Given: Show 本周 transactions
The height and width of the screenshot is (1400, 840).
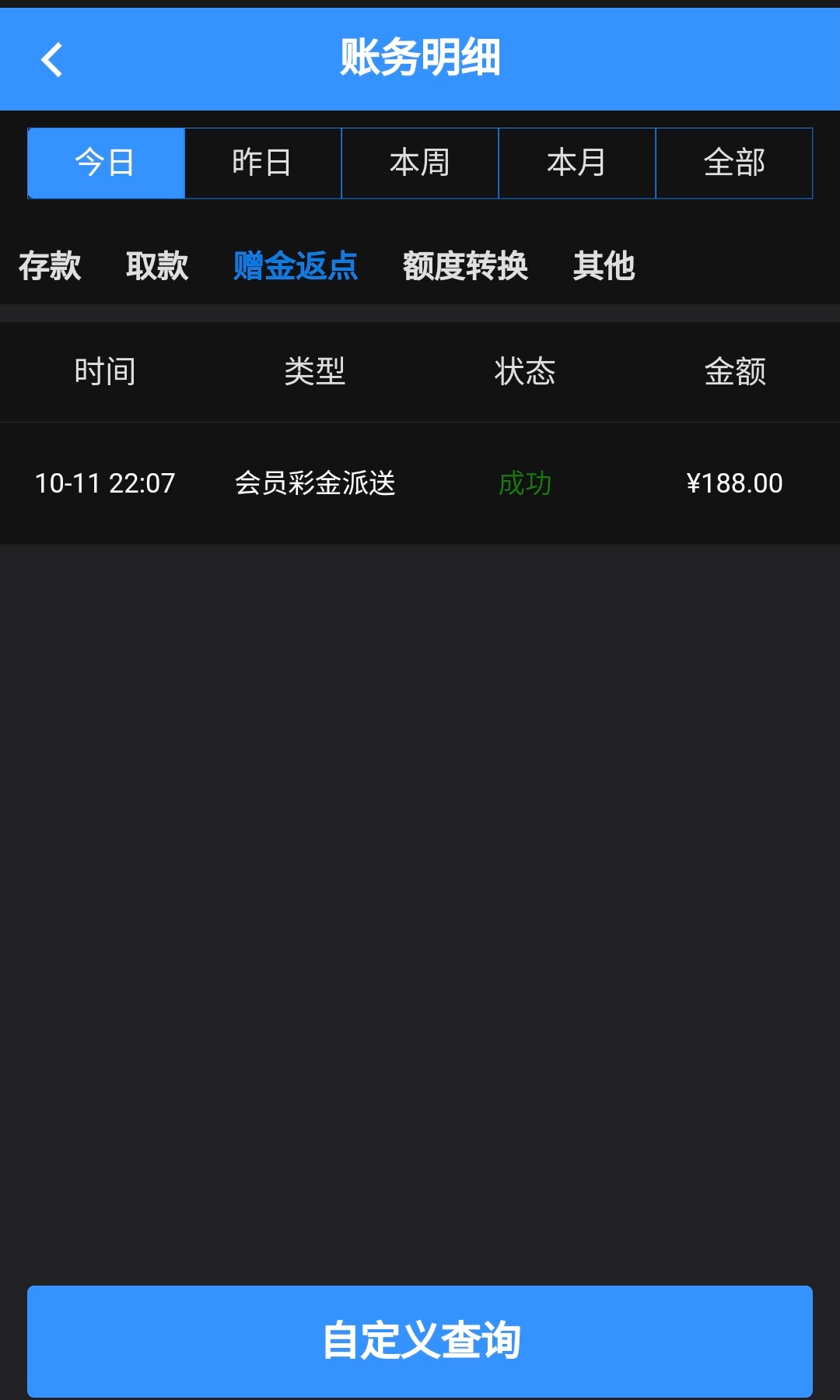Looking at the screenshot, I should 420,163.
